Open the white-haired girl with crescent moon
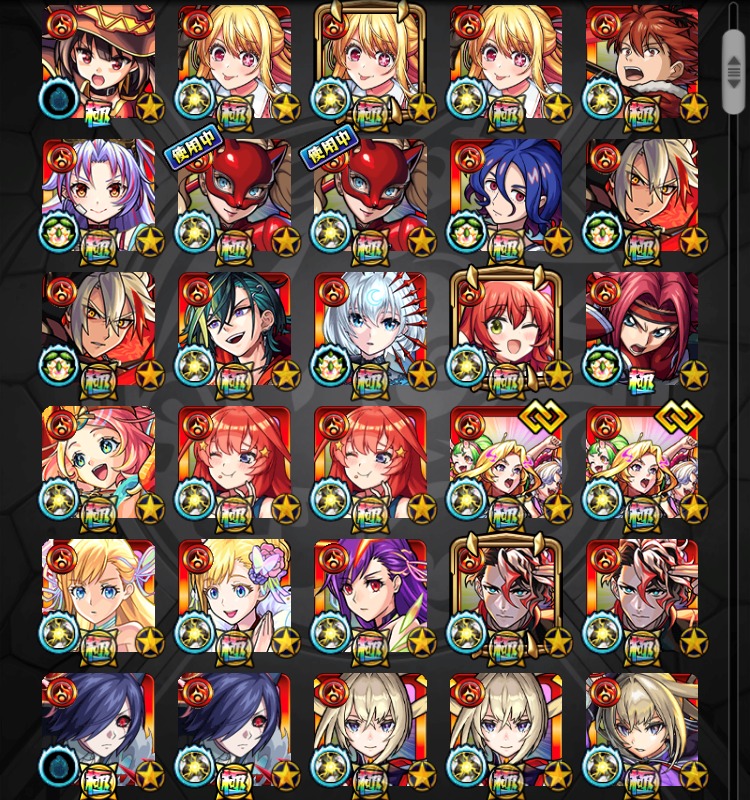 click(370, 329)
